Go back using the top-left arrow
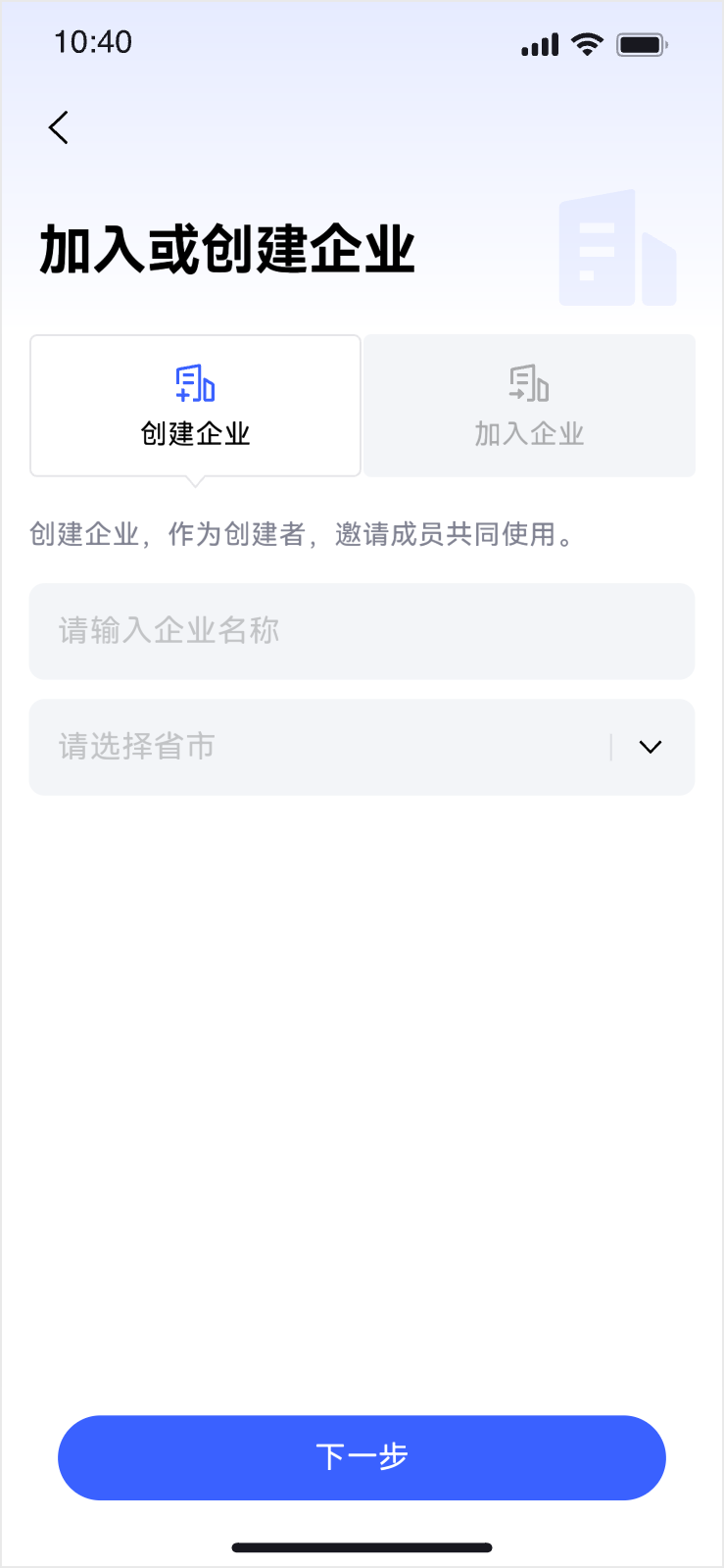The height and width of the screenshot is (1568, 724). [59, 127]
